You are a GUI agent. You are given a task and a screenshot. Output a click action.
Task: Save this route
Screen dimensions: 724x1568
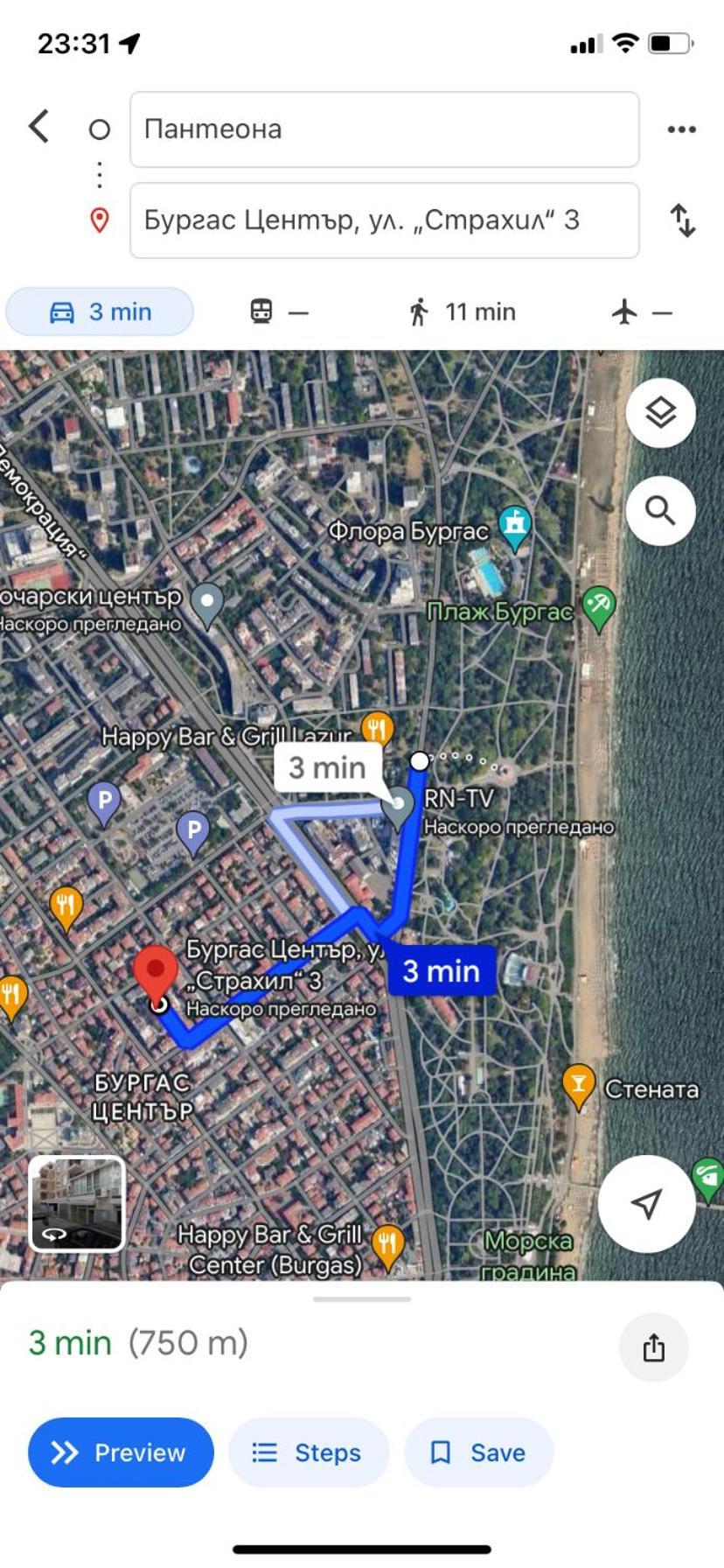pyautogui.click(x=478, y=1452)
